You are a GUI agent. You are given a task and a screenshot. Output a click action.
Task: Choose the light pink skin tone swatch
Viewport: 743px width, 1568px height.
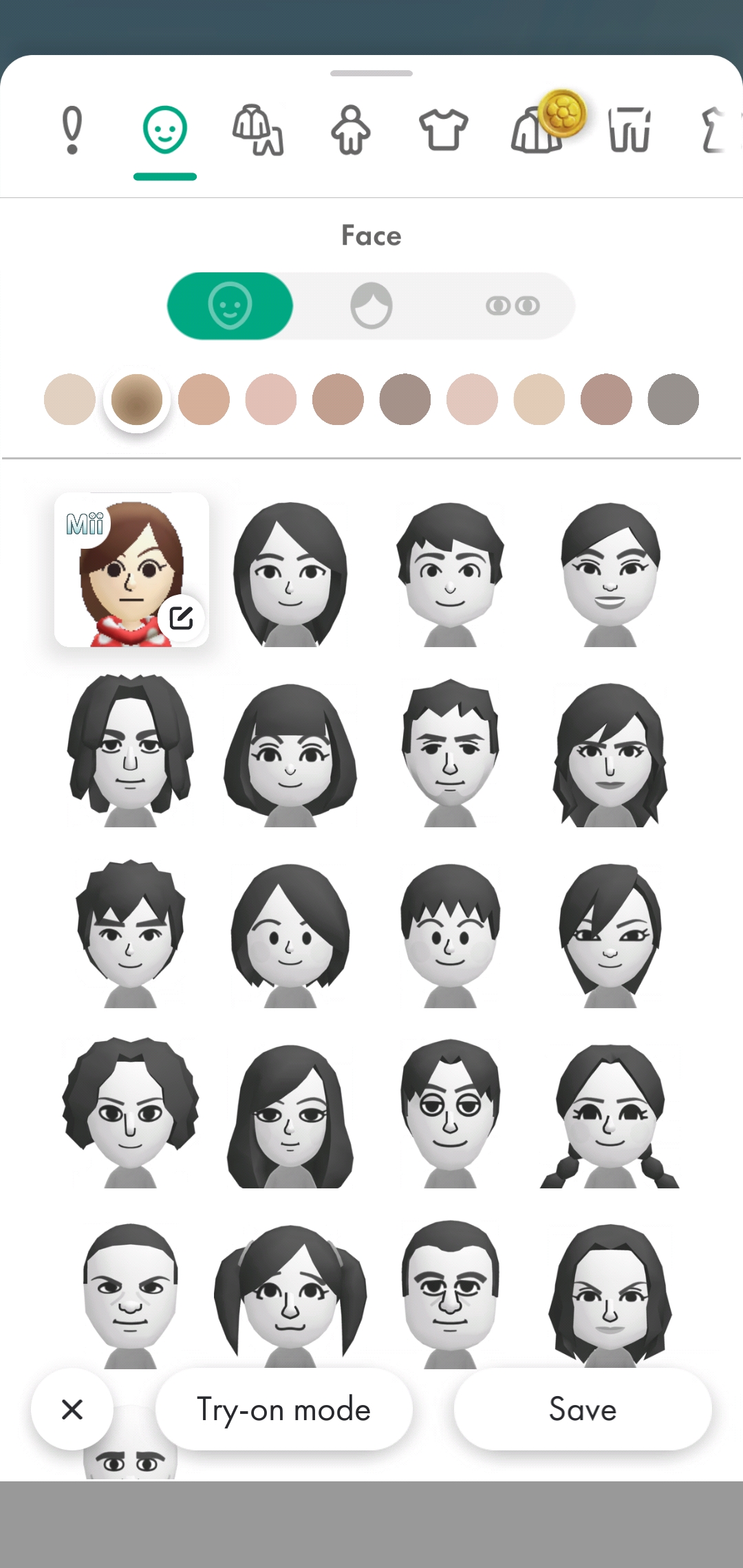[x=271, y=400]
